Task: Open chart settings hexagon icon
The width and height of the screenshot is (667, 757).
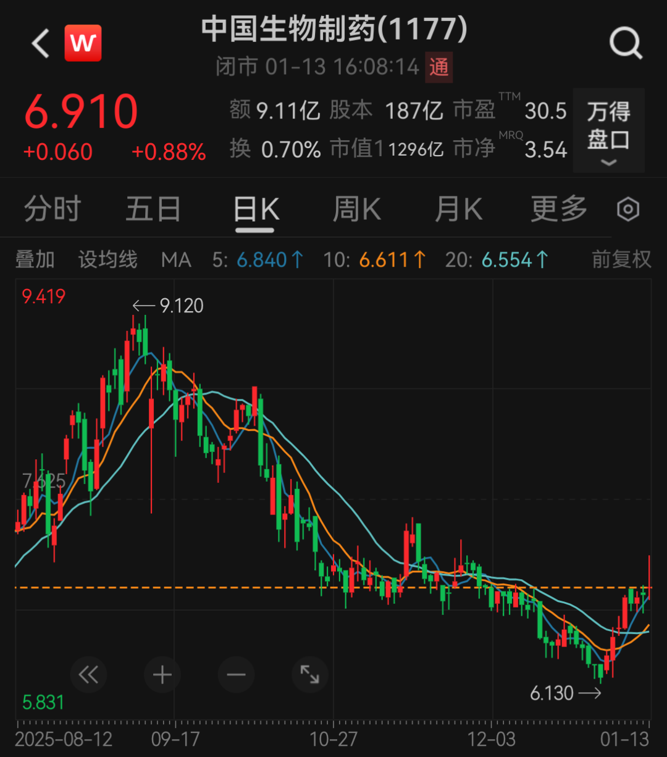Action: [628, 209]
